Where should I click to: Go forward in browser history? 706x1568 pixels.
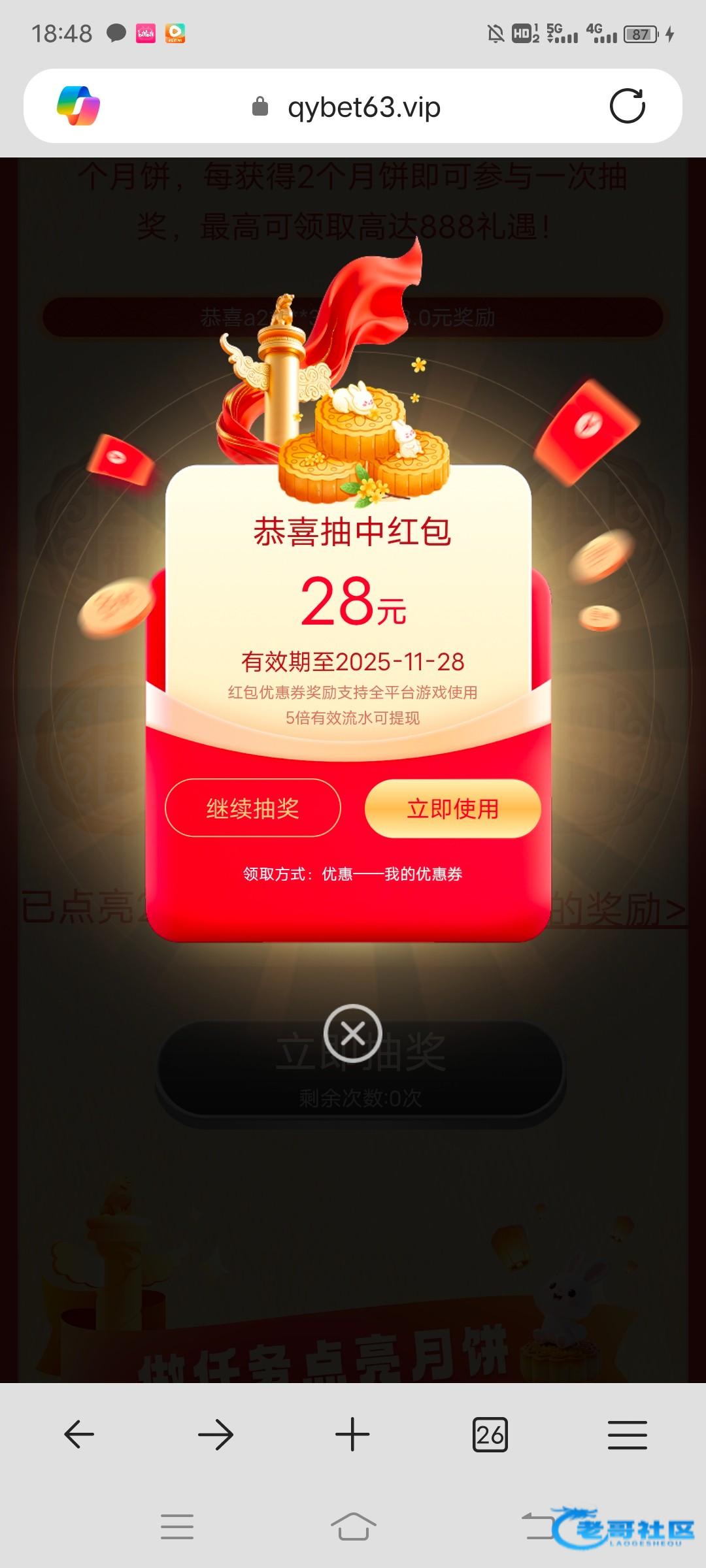tap(216, 1435)
